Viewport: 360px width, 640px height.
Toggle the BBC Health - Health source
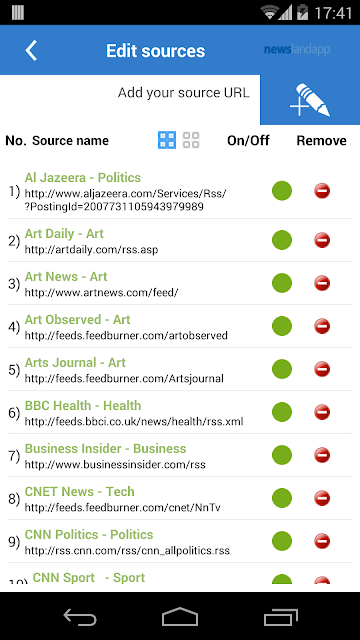point(282,412)
